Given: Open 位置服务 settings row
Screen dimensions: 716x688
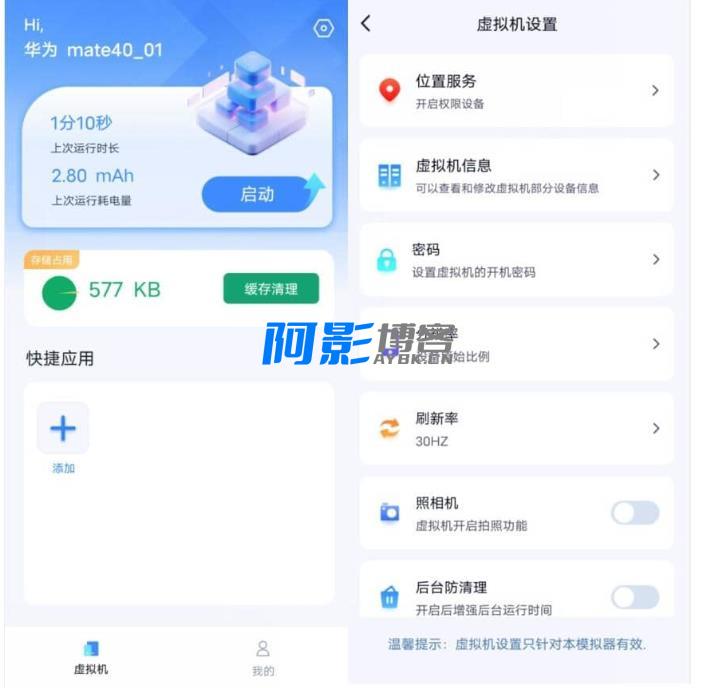Looking at the screenshot, I should [516, 91].
